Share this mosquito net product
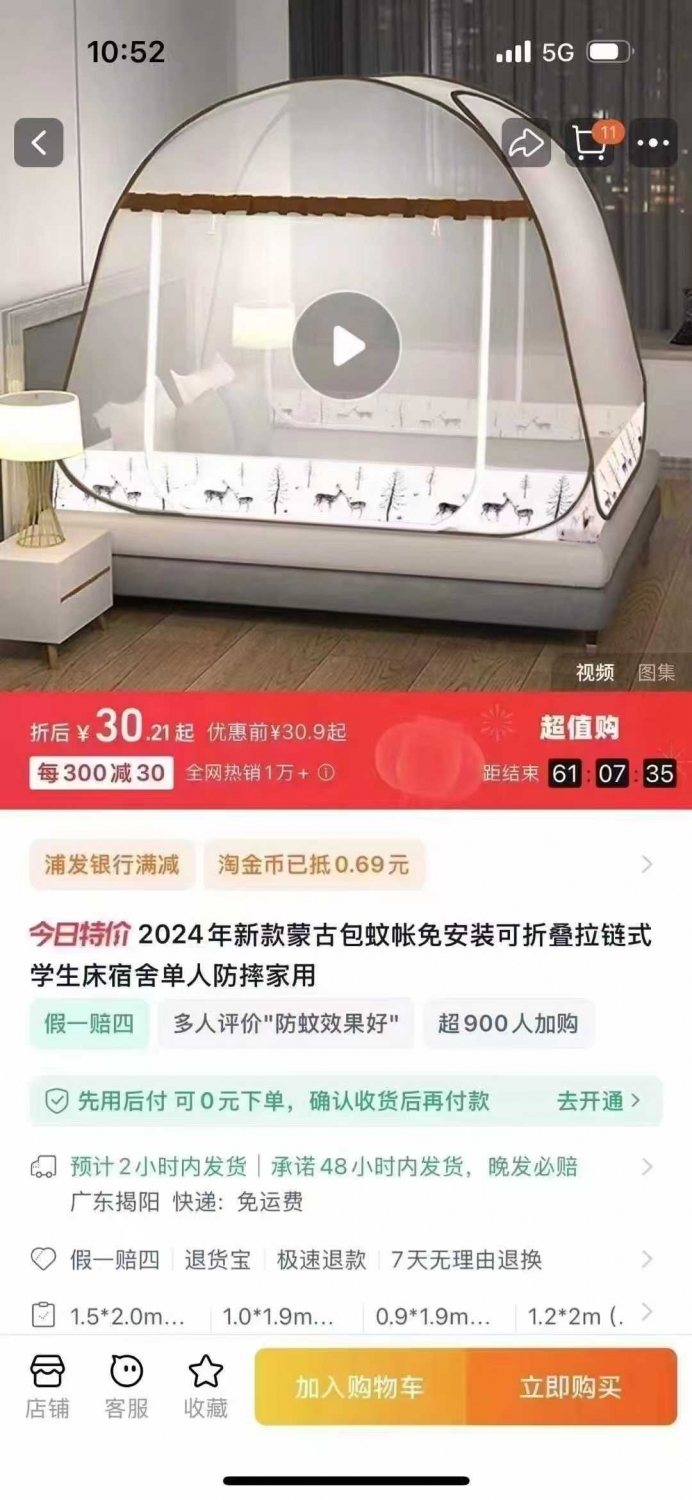The width and height of the screenshot is (692, 1500). (x=526, y=143)
